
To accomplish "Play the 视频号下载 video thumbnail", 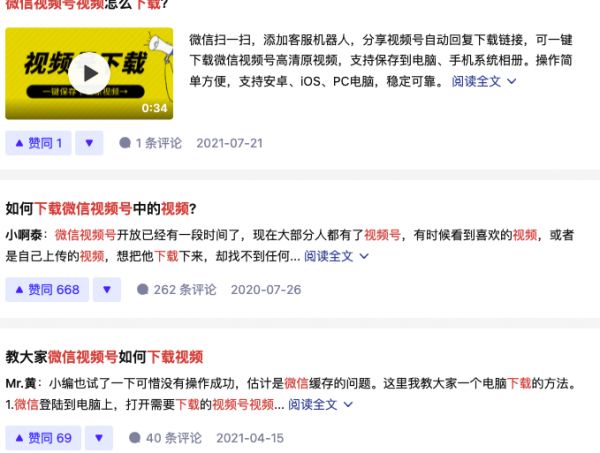I will coord(90,73).
